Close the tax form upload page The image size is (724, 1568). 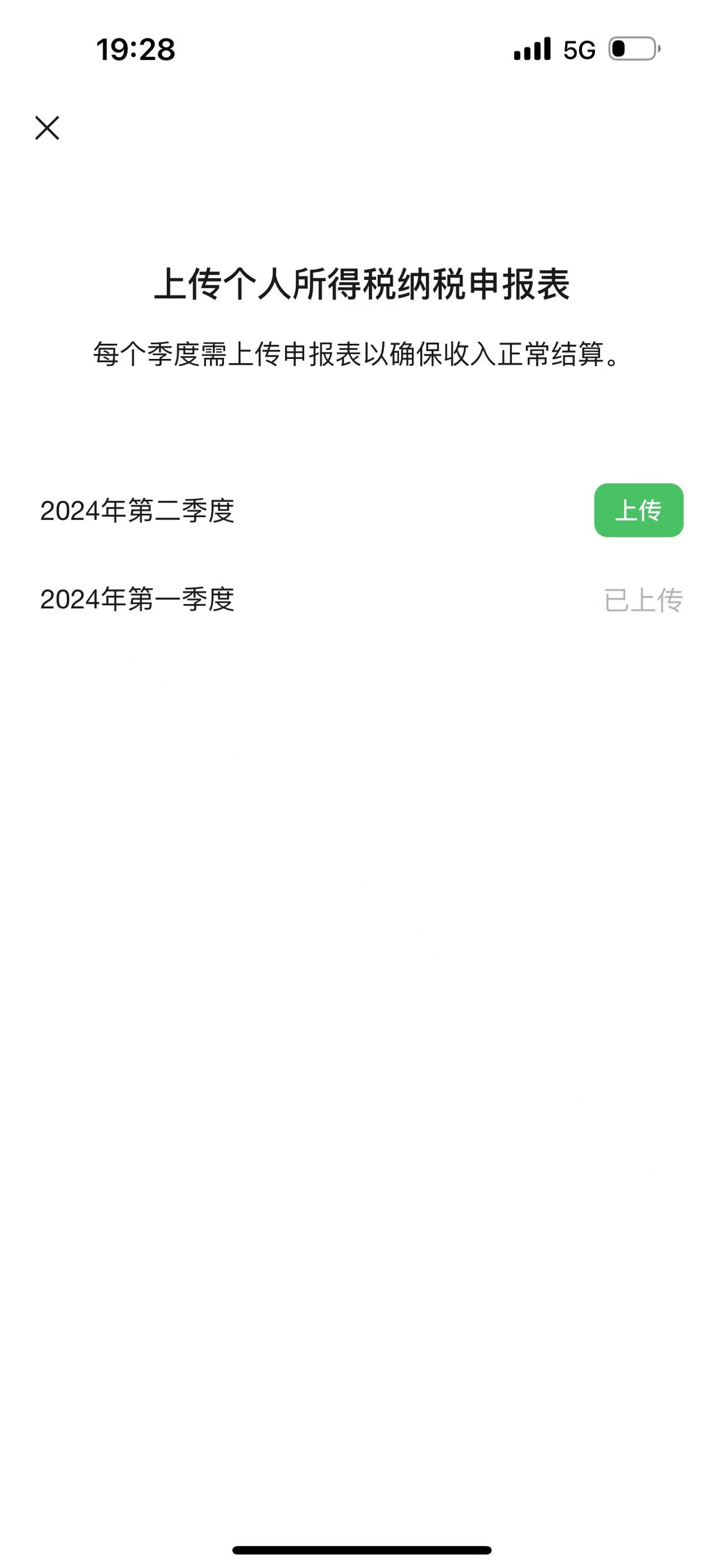pyautogui.click(x=47, y=128)
